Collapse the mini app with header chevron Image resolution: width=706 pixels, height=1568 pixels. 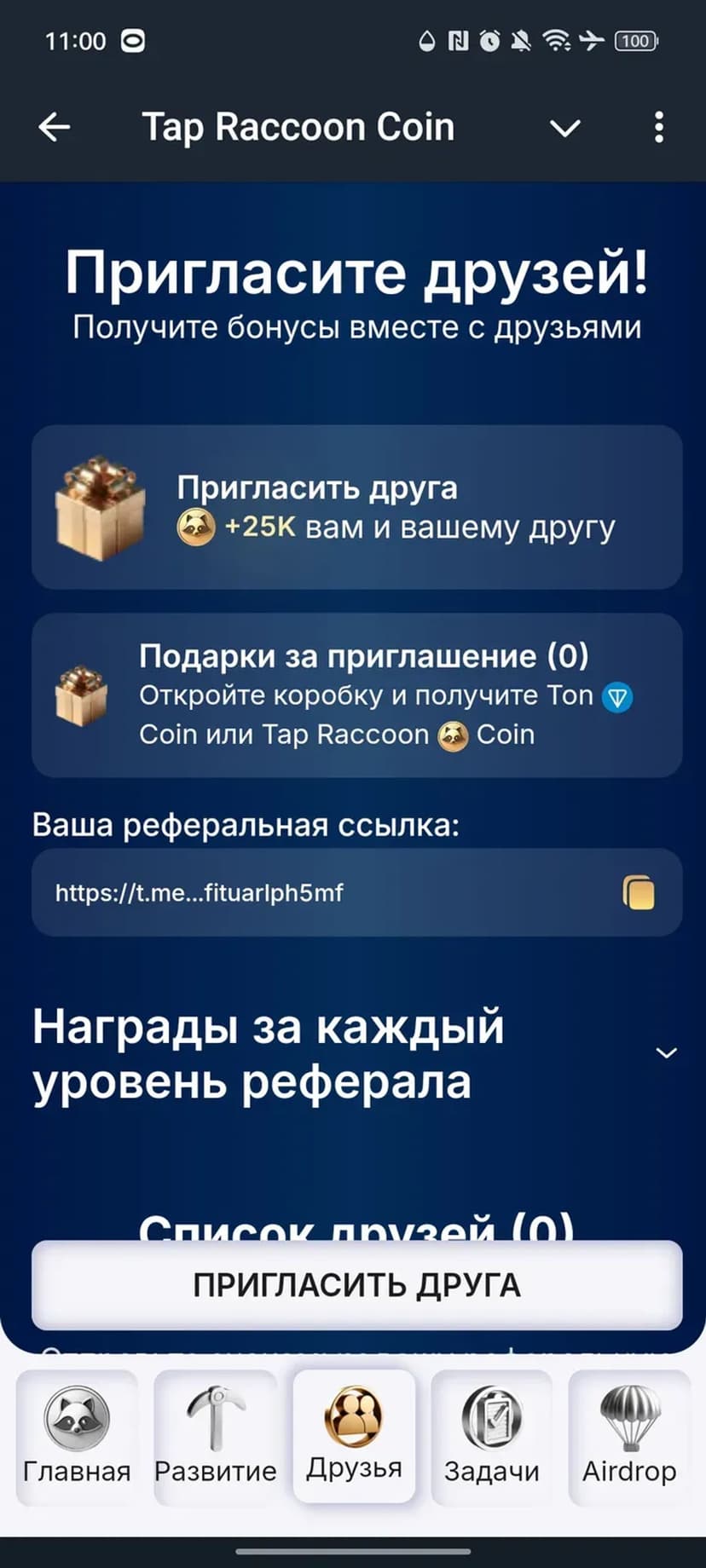[564, 129]
